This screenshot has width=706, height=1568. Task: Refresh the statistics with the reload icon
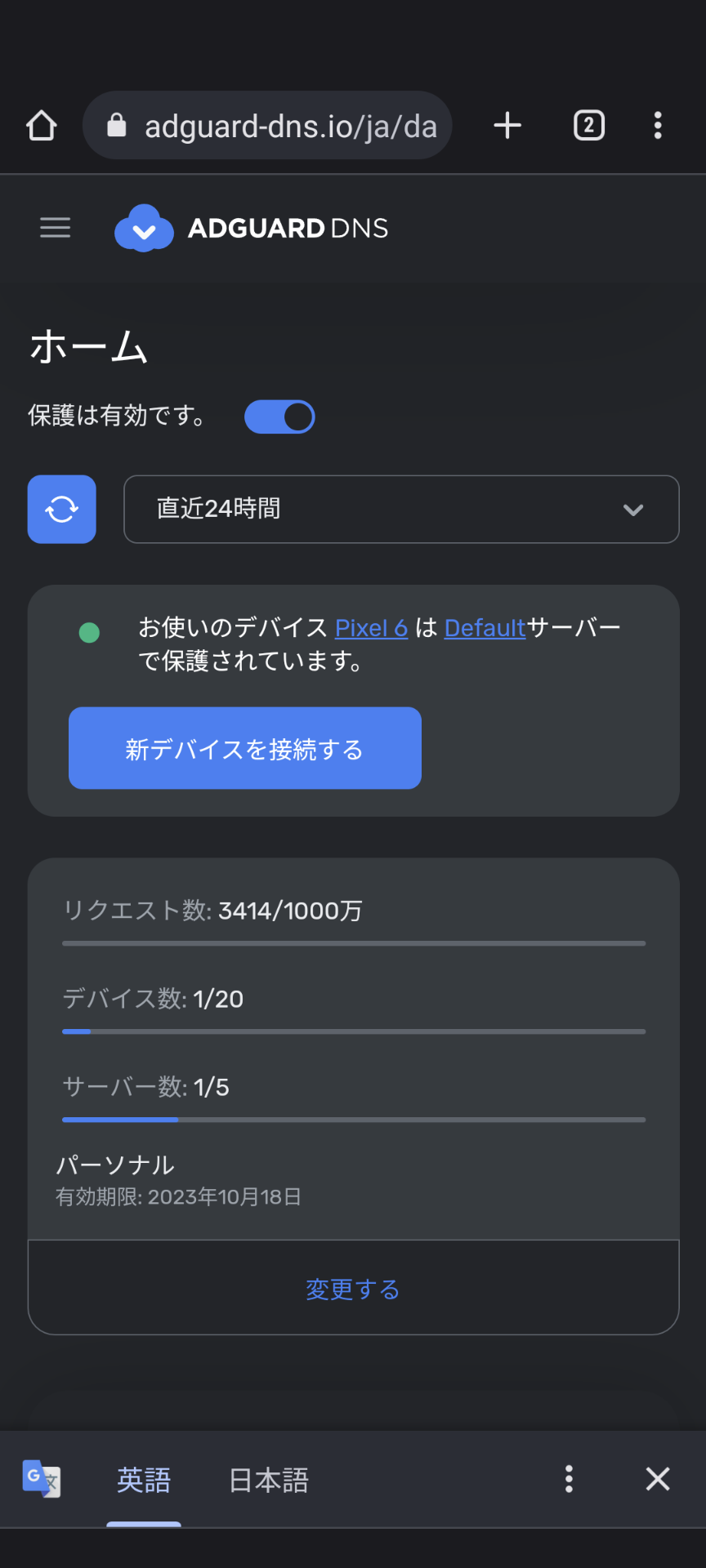click(x=60, y=509)
